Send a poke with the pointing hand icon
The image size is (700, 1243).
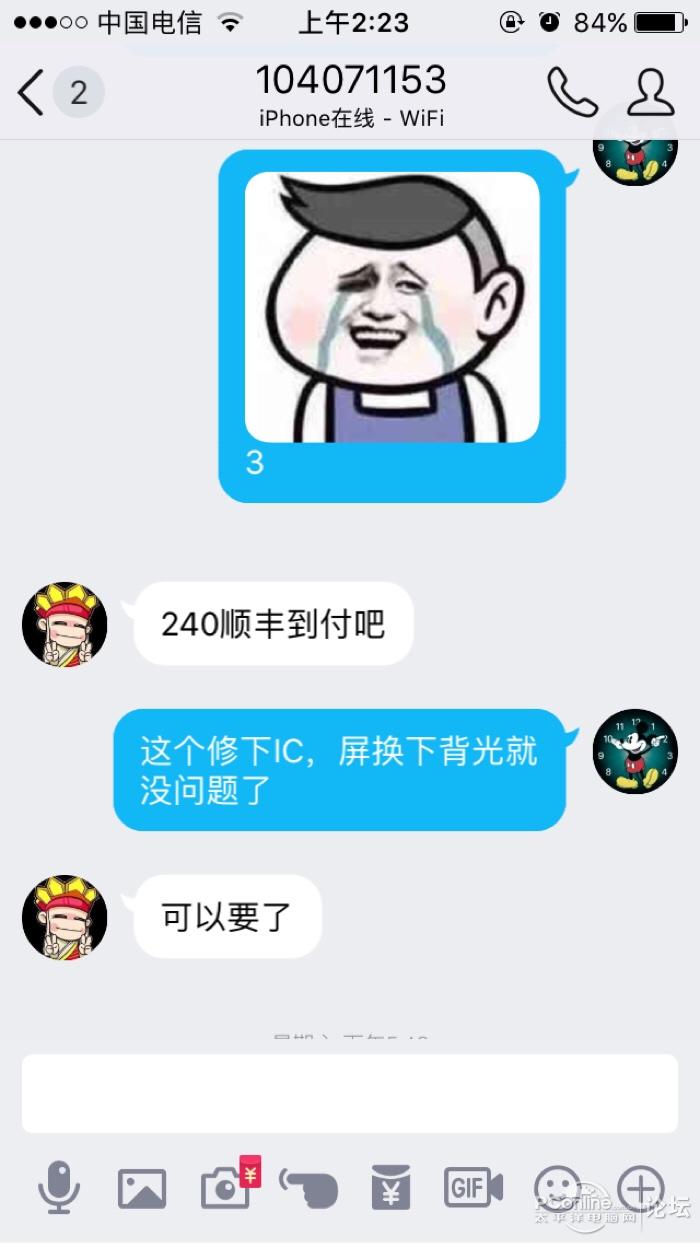point(308,1188)
